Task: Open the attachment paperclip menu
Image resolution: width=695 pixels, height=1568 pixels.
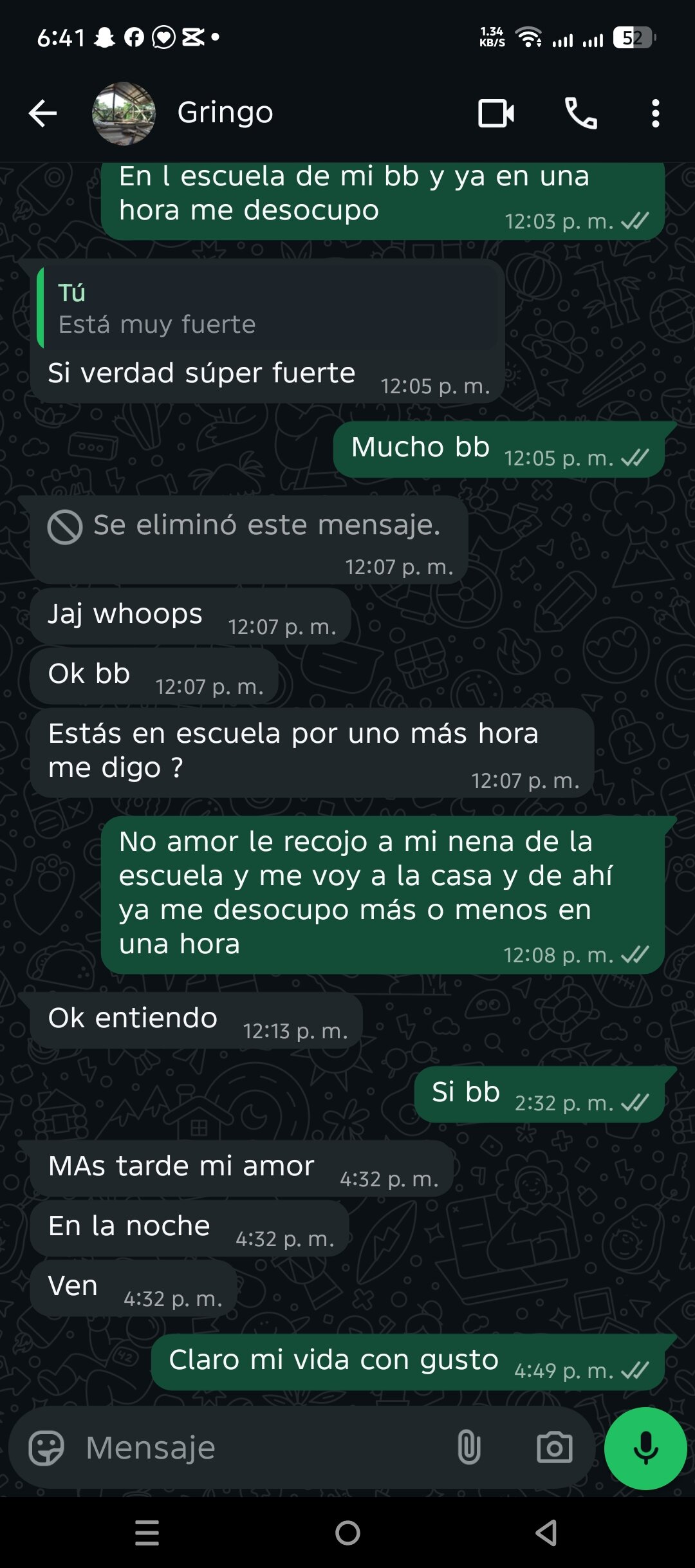Action: 468,1448
